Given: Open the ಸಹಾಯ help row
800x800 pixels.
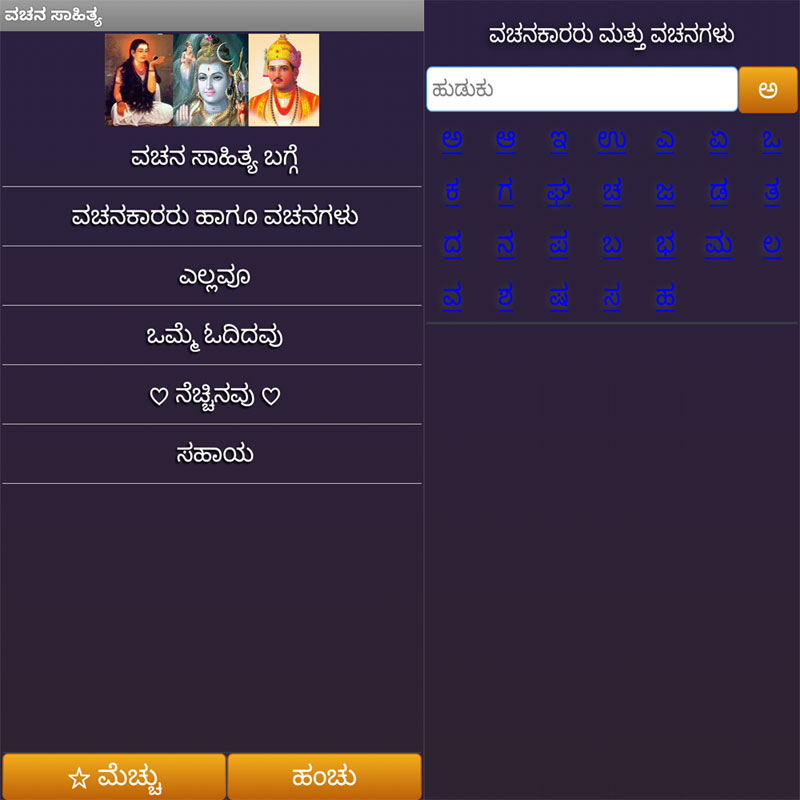Looking at the screenshot, I should click(x=212, y=454).
